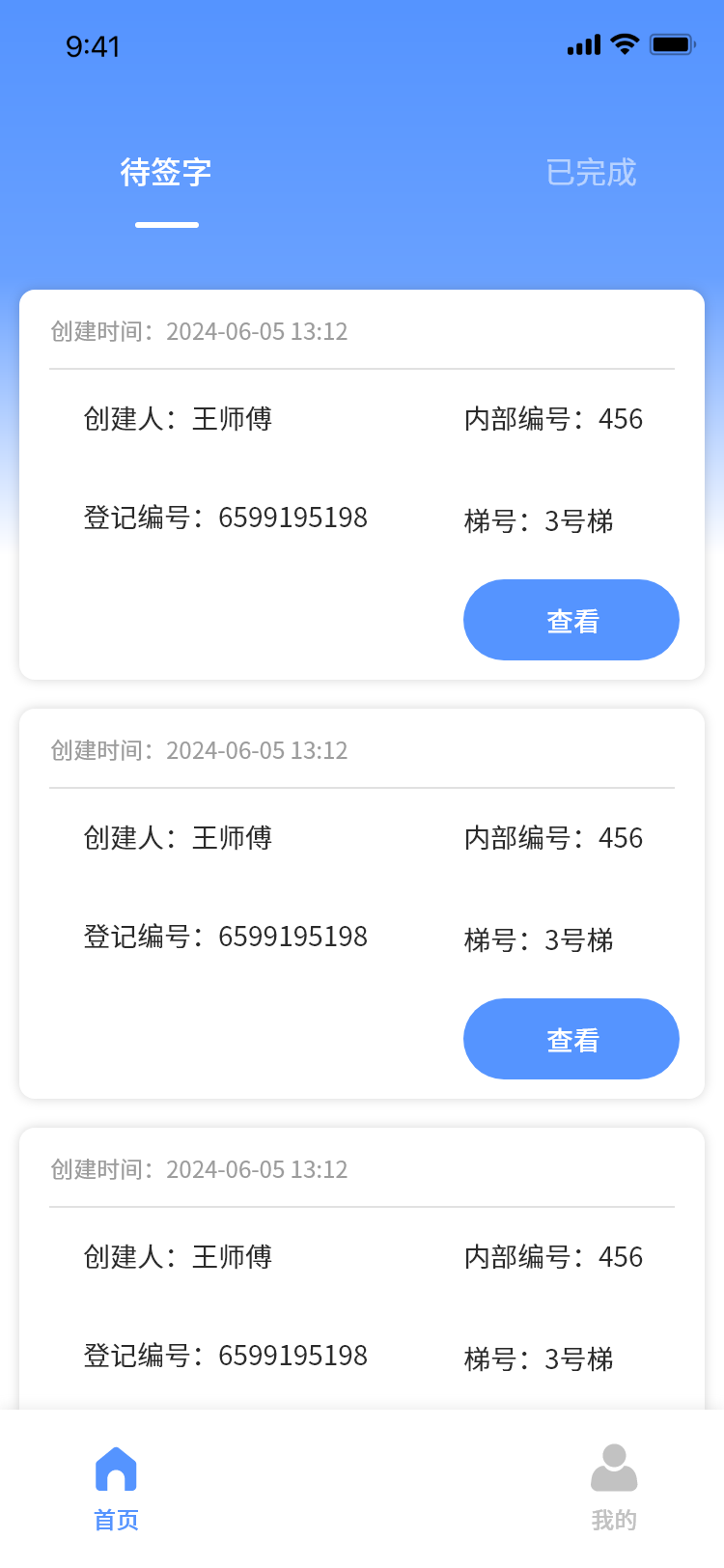
Task: Open the 我的 profile page
Action: pos(614,1487)
